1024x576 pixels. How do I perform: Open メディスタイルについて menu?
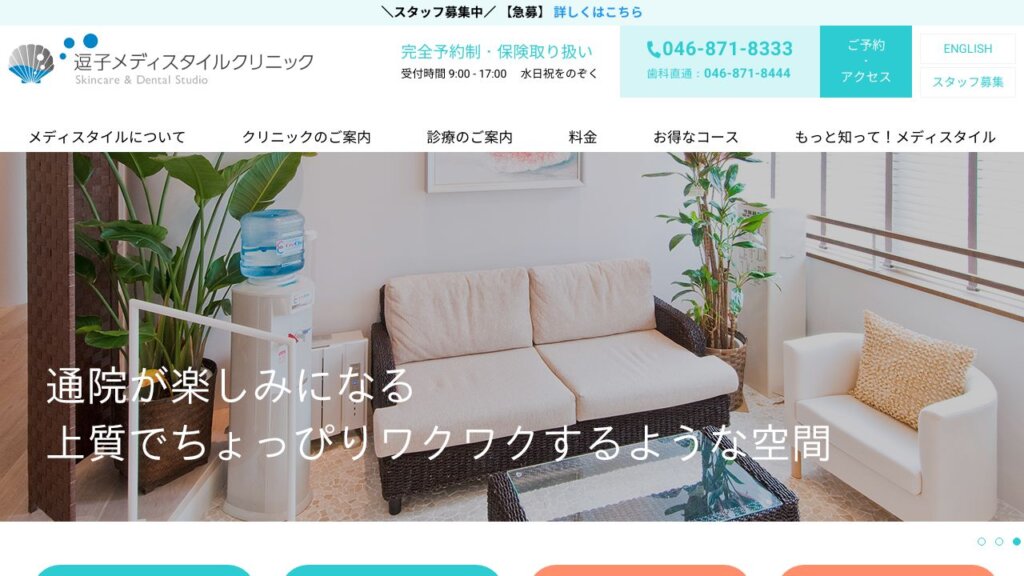[107, 137]
